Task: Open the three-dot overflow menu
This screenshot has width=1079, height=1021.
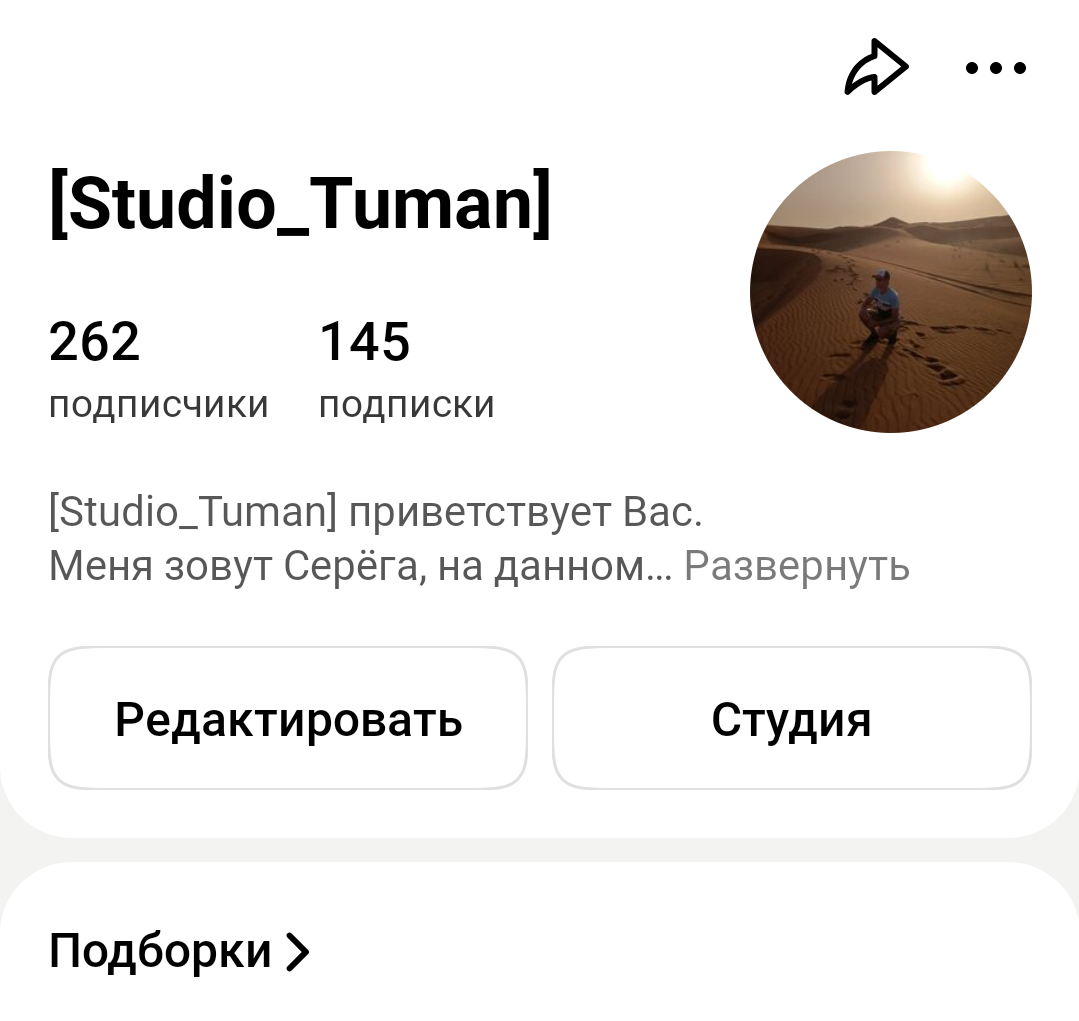Action: (x=996, y=67)
